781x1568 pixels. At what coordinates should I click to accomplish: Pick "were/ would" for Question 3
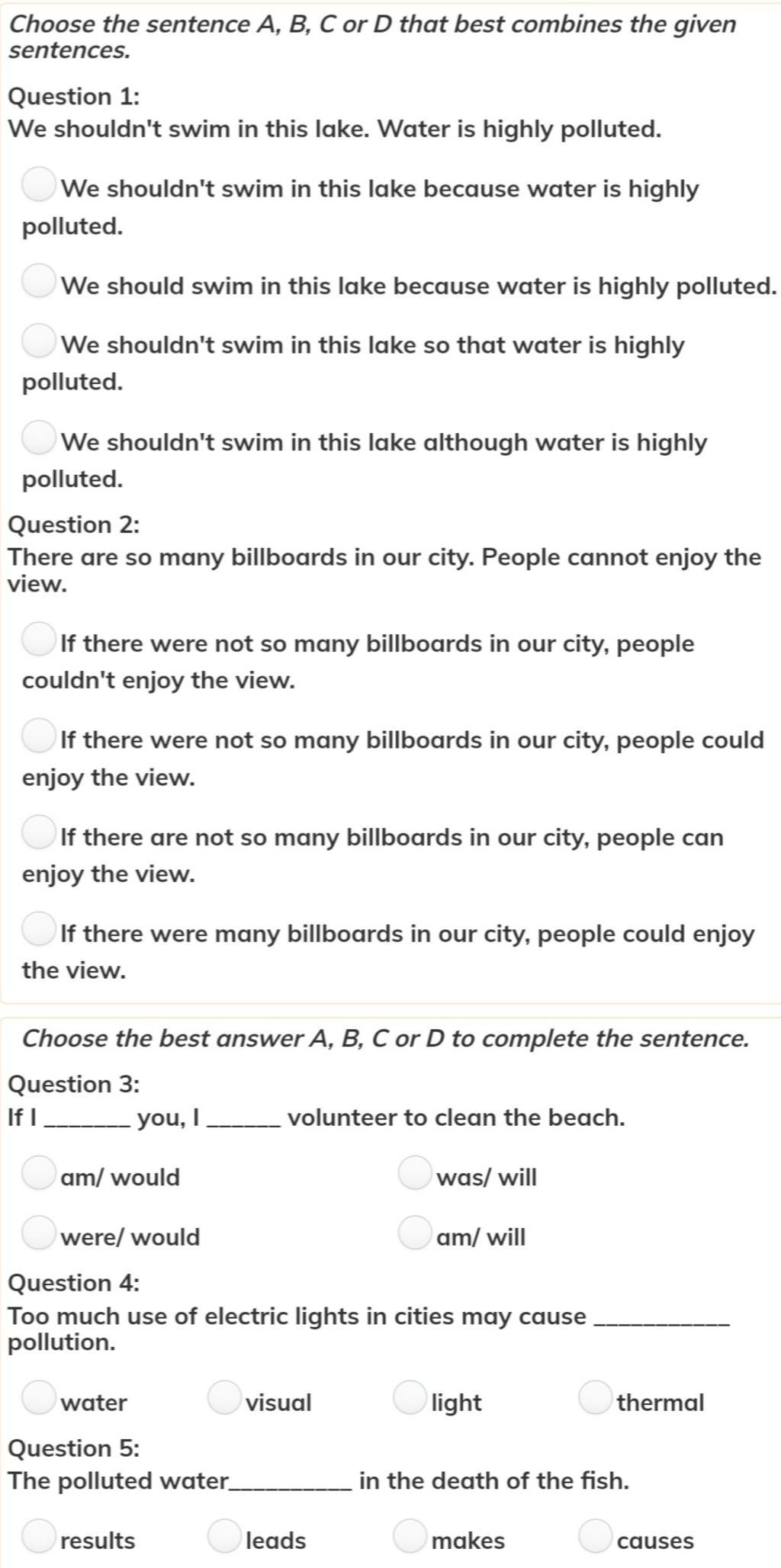pyautogui.click(x=38, y=1233)
